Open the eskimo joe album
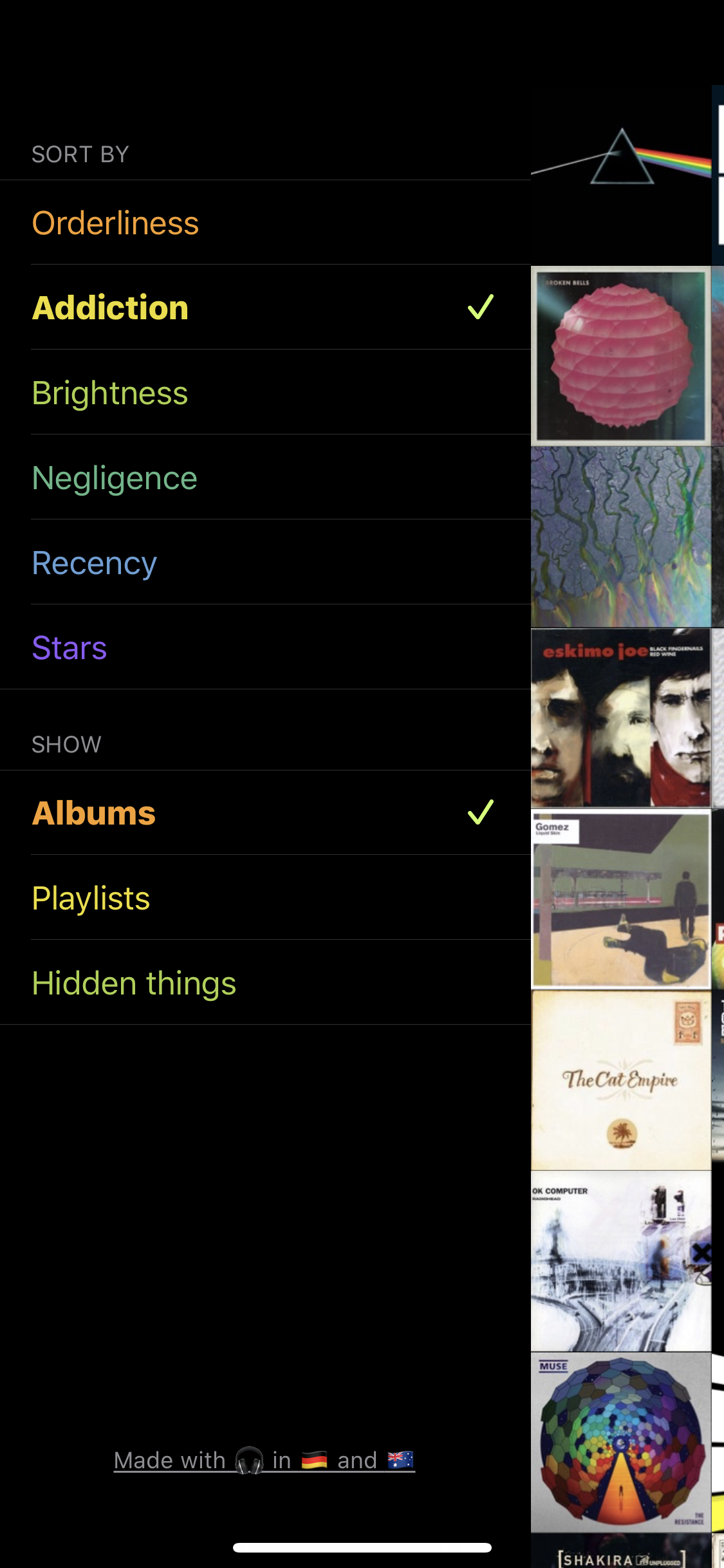724x1568 pixels. click(621, 718)
